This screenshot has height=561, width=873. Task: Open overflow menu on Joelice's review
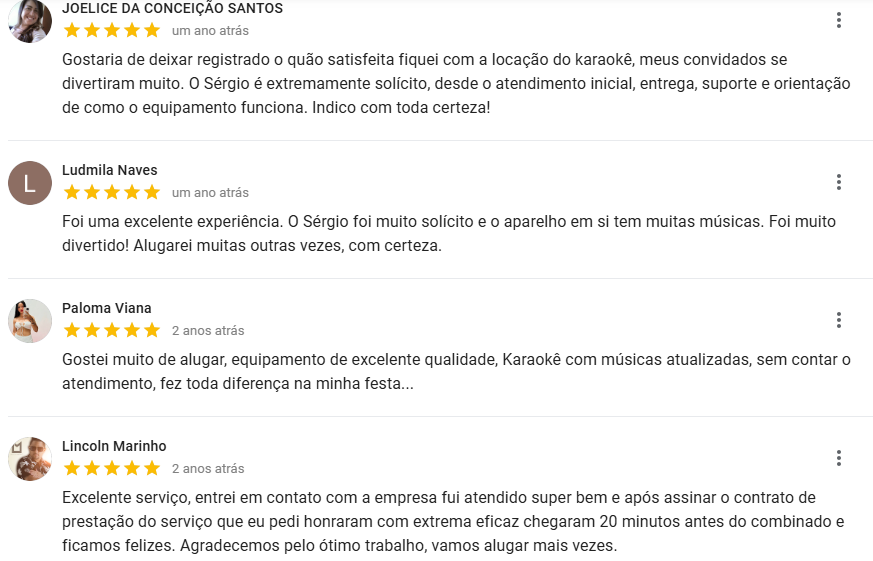[838, 20]
